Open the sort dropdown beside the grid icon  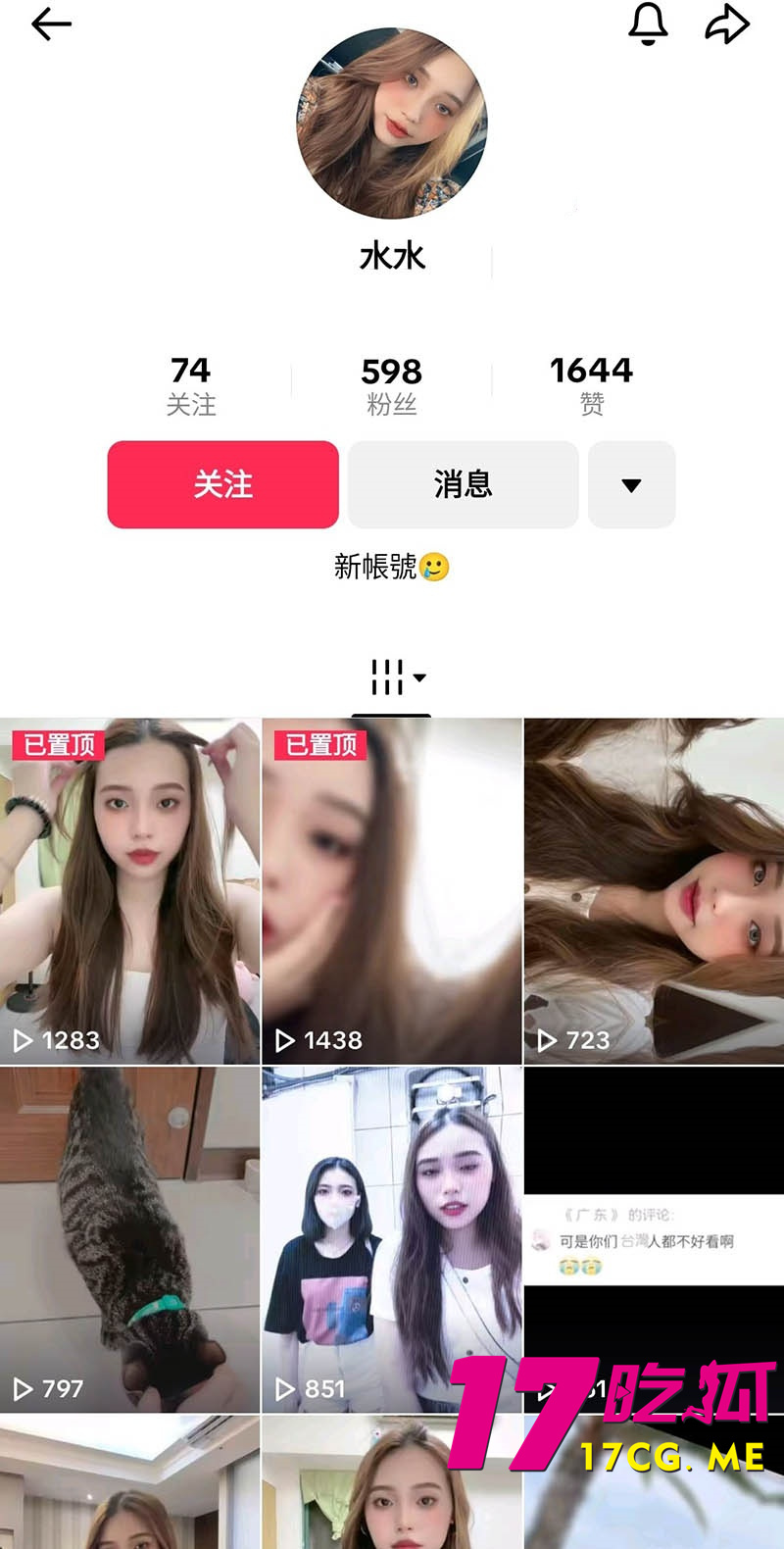[x=419, y=677]
